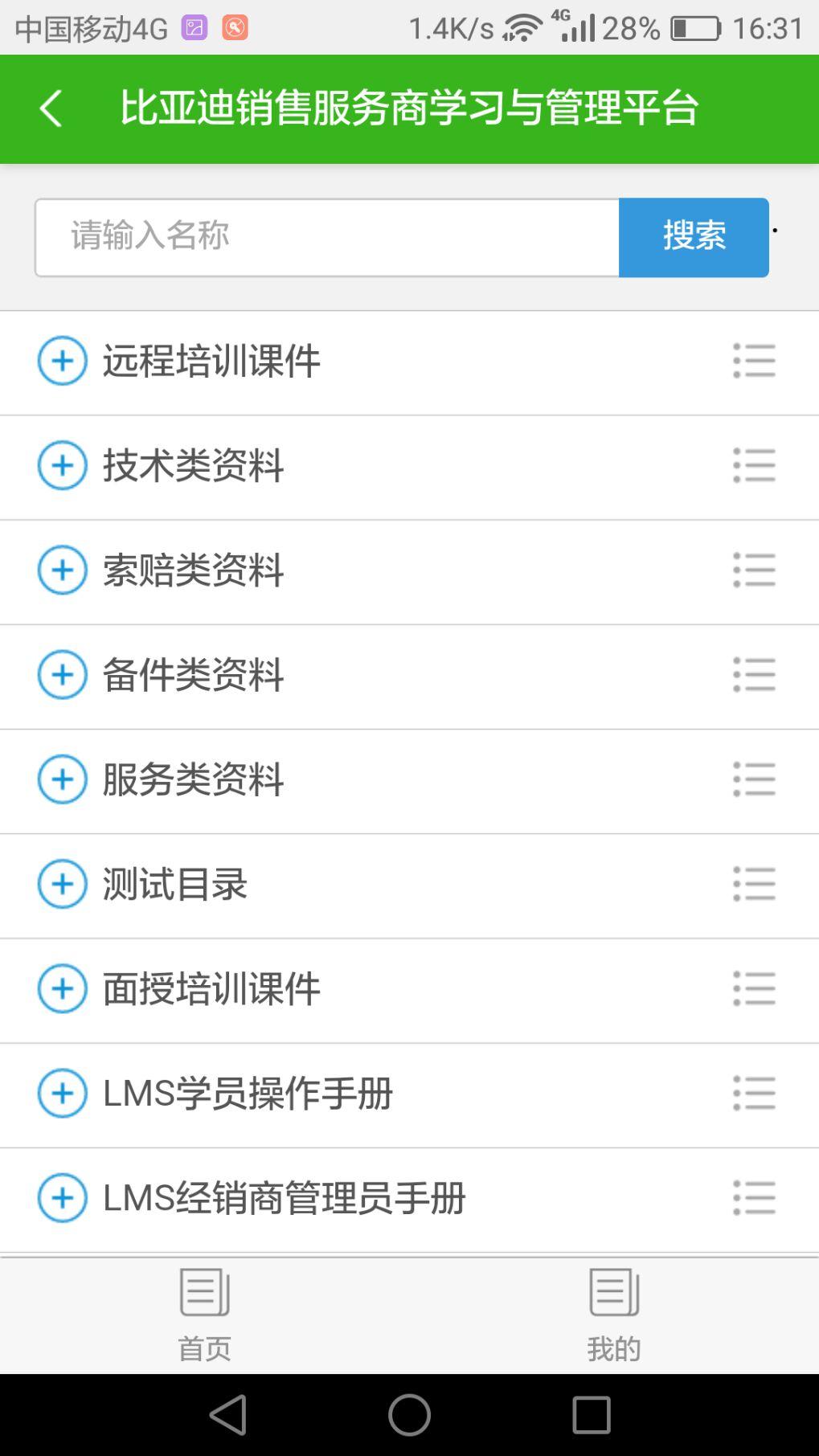Tap the Android home navigation circle
819x1456 pixels.
409,1416
